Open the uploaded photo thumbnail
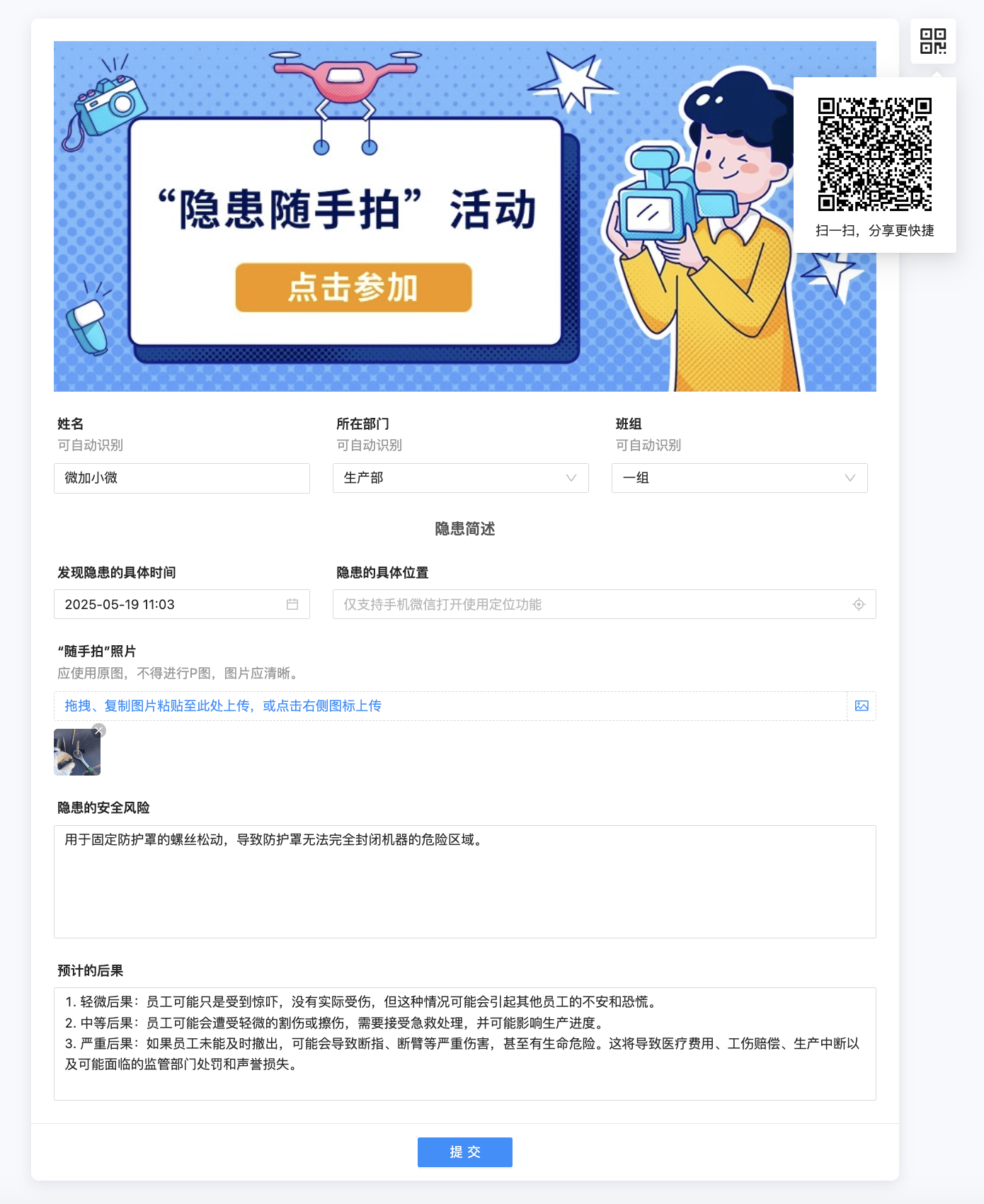 (x=77, y=752)
